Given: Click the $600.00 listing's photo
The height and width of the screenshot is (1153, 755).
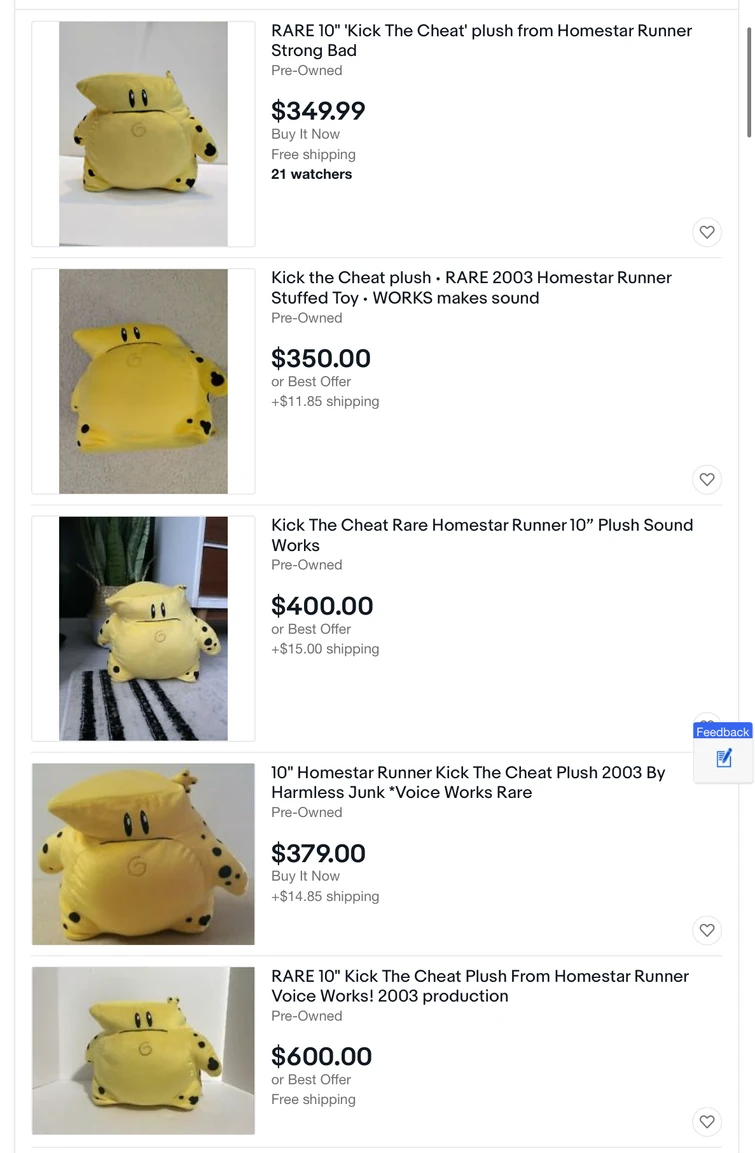Looking at the screenshot, I should tap(143, 1051).
